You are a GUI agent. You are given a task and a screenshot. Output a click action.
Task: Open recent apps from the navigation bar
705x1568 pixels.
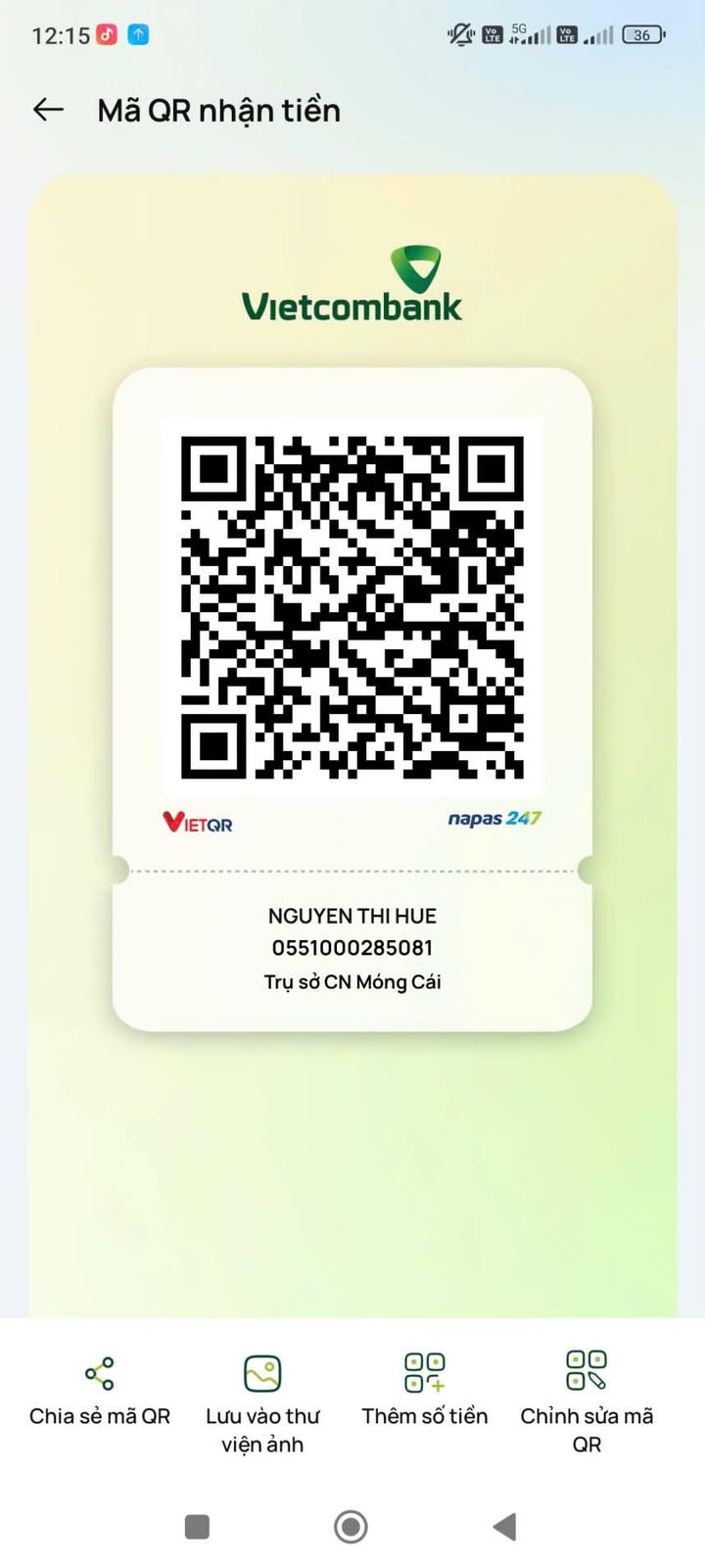(197, 1526)
